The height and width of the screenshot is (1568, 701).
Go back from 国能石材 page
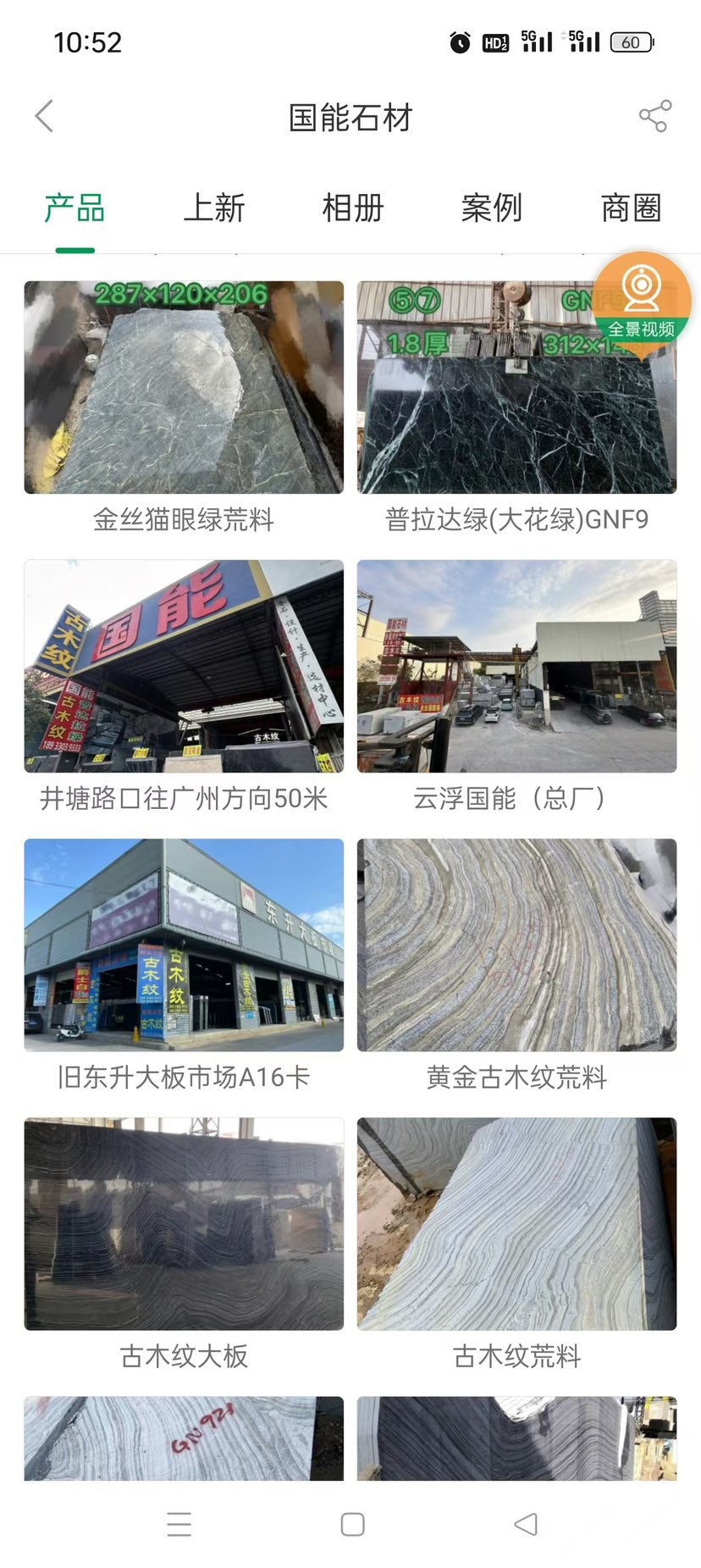pos(45,116)
